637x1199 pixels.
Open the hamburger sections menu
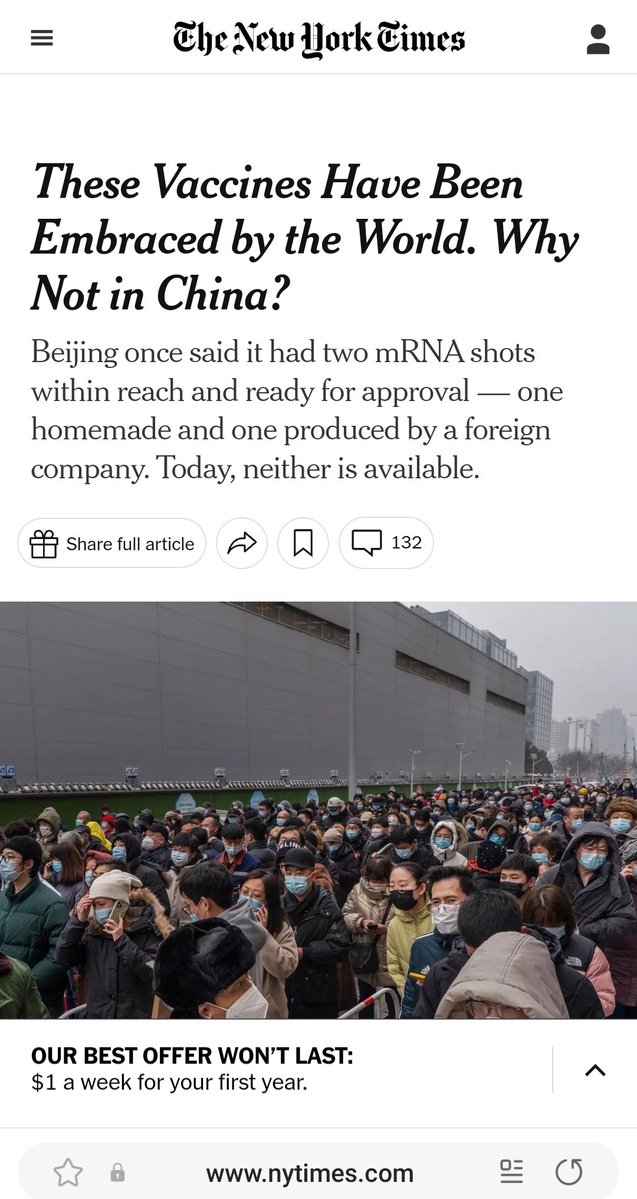point(42,39)
